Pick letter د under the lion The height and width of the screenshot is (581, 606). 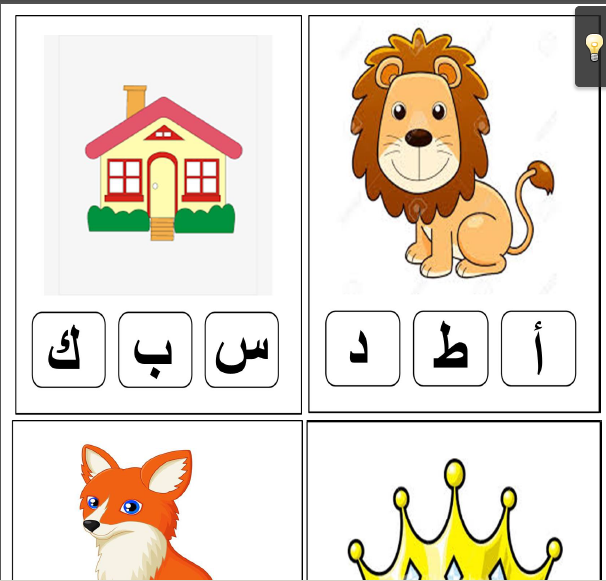point(362,348)
